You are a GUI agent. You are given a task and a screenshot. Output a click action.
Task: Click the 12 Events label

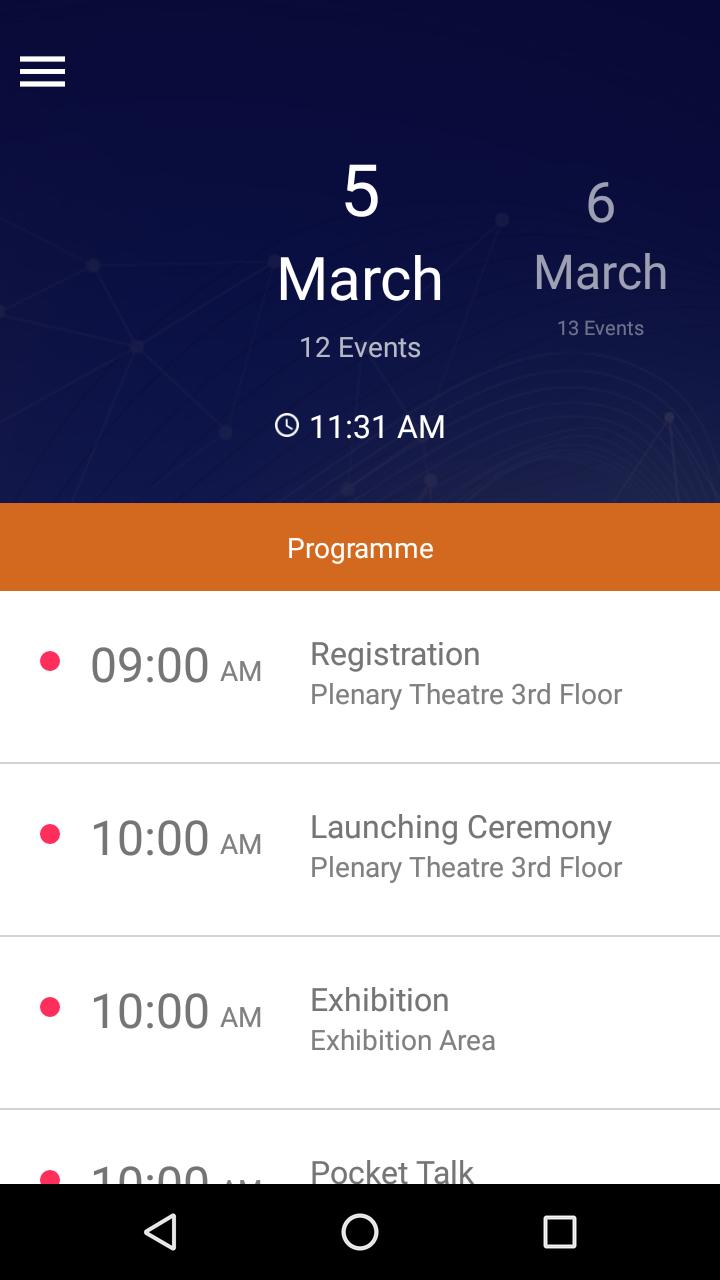360,347
